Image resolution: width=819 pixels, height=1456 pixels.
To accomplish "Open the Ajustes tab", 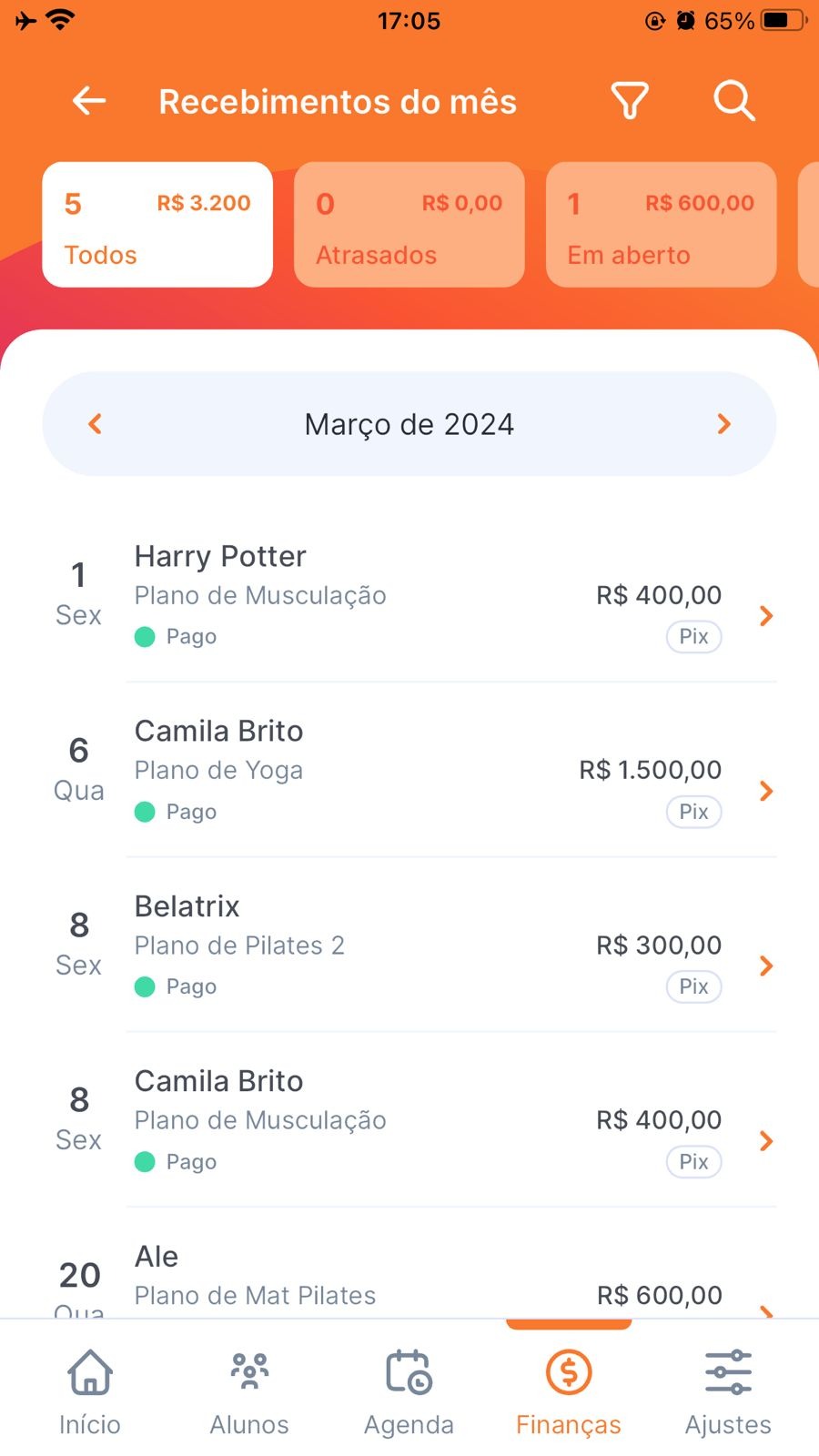I will pos(728,1392).
